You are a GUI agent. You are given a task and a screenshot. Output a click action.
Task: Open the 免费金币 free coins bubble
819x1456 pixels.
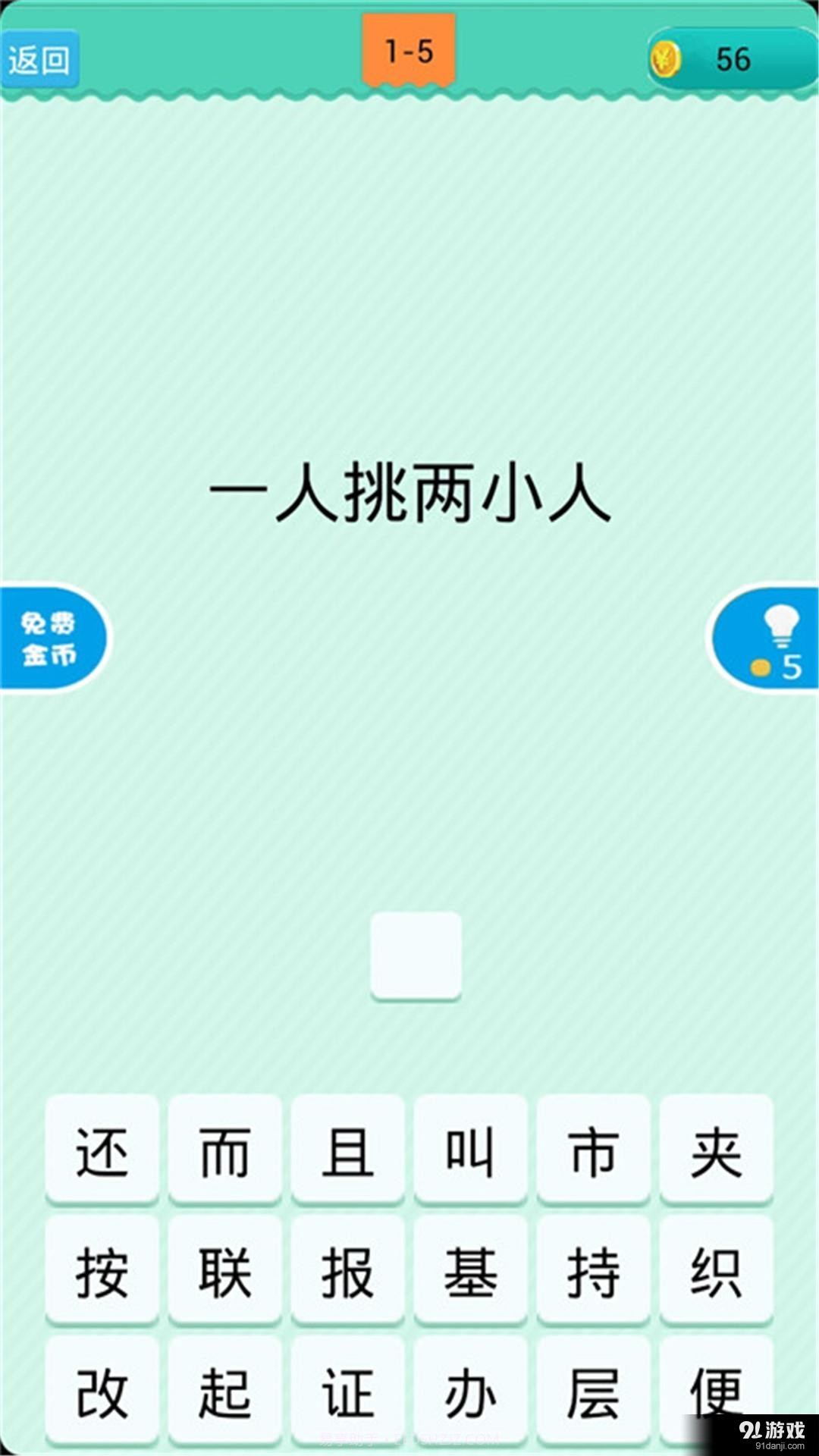click(45, 639)
